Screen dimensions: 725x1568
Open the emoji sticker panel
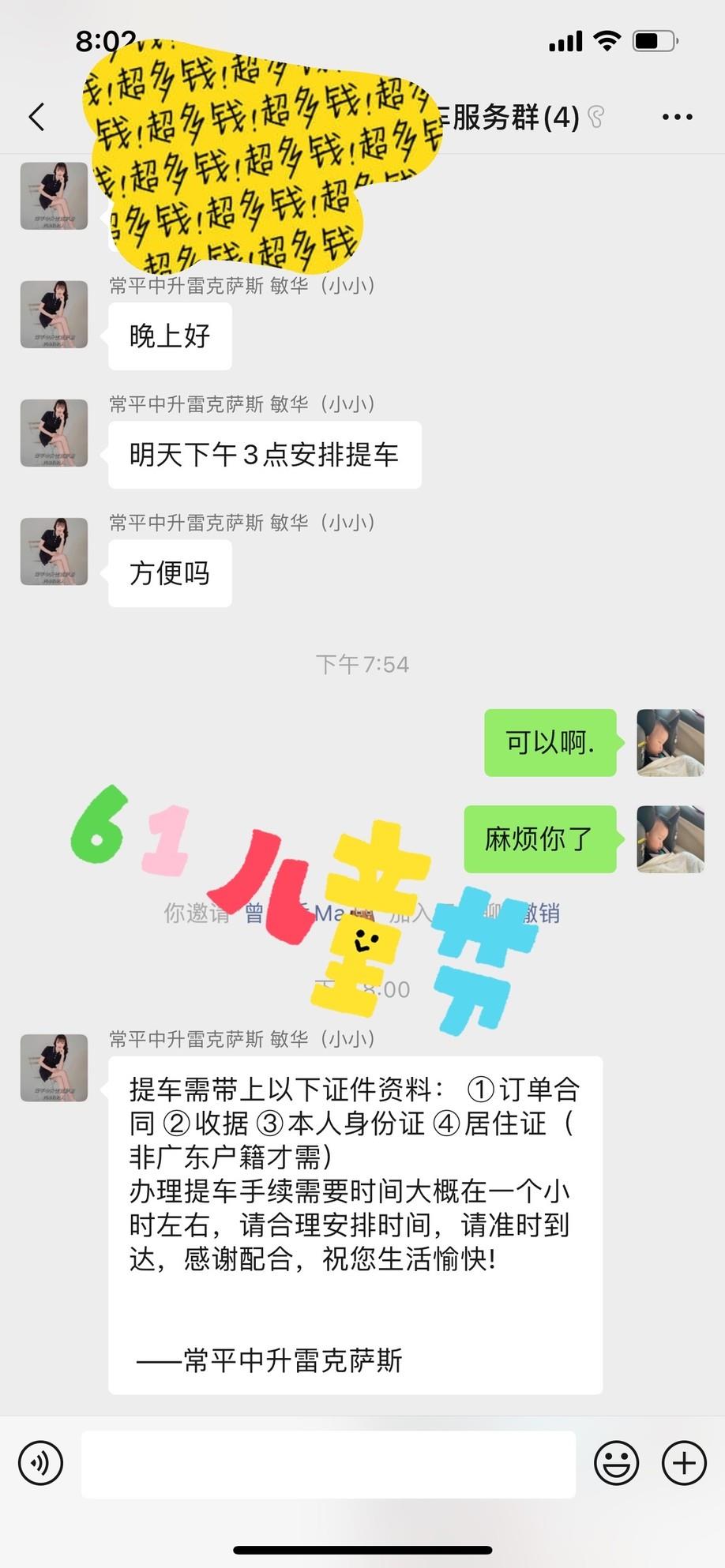[616, 1463]
